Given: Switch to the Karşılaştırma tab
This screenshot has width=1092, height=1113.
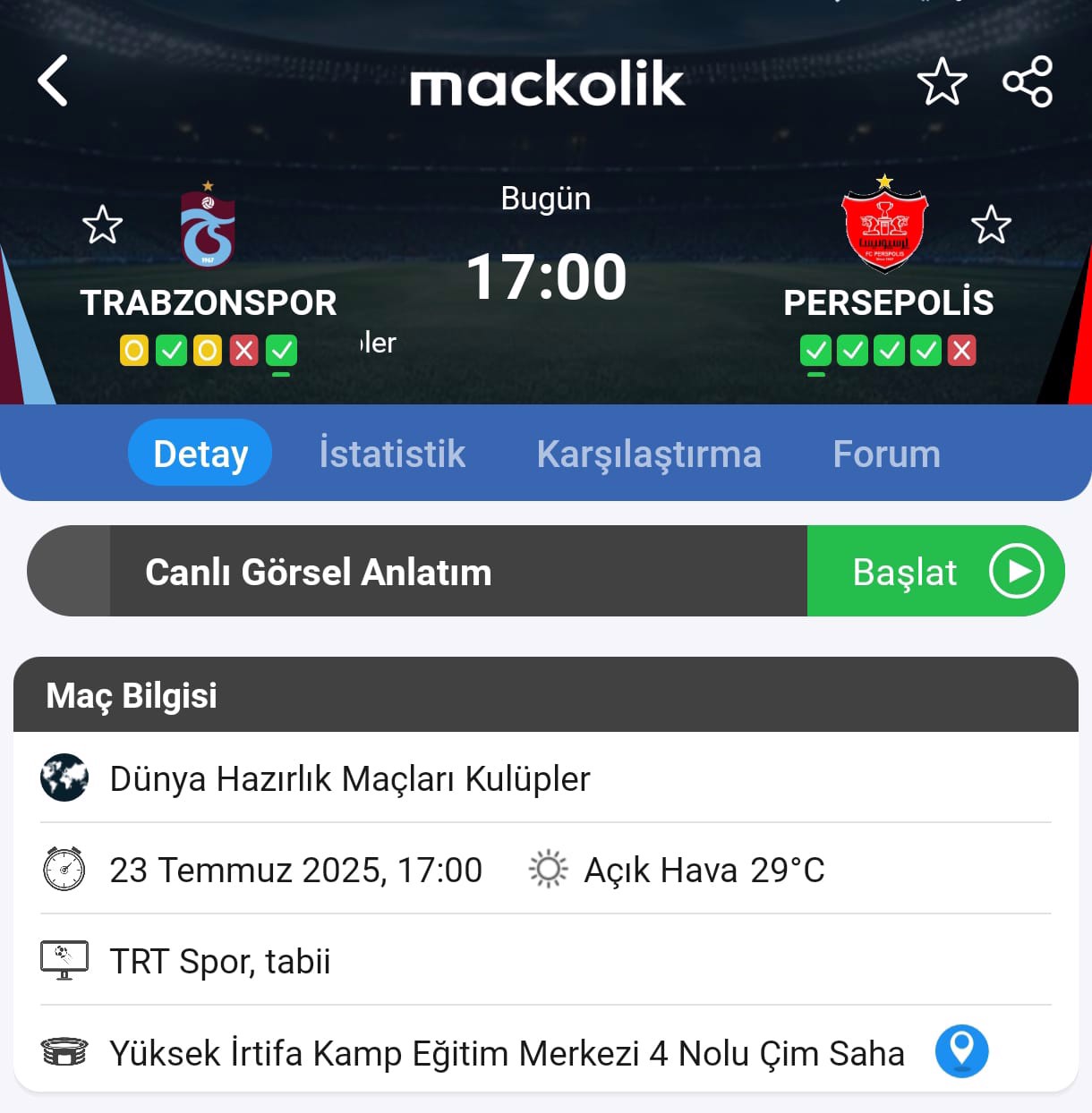Looking at the screenshot, I should [649, 454].
